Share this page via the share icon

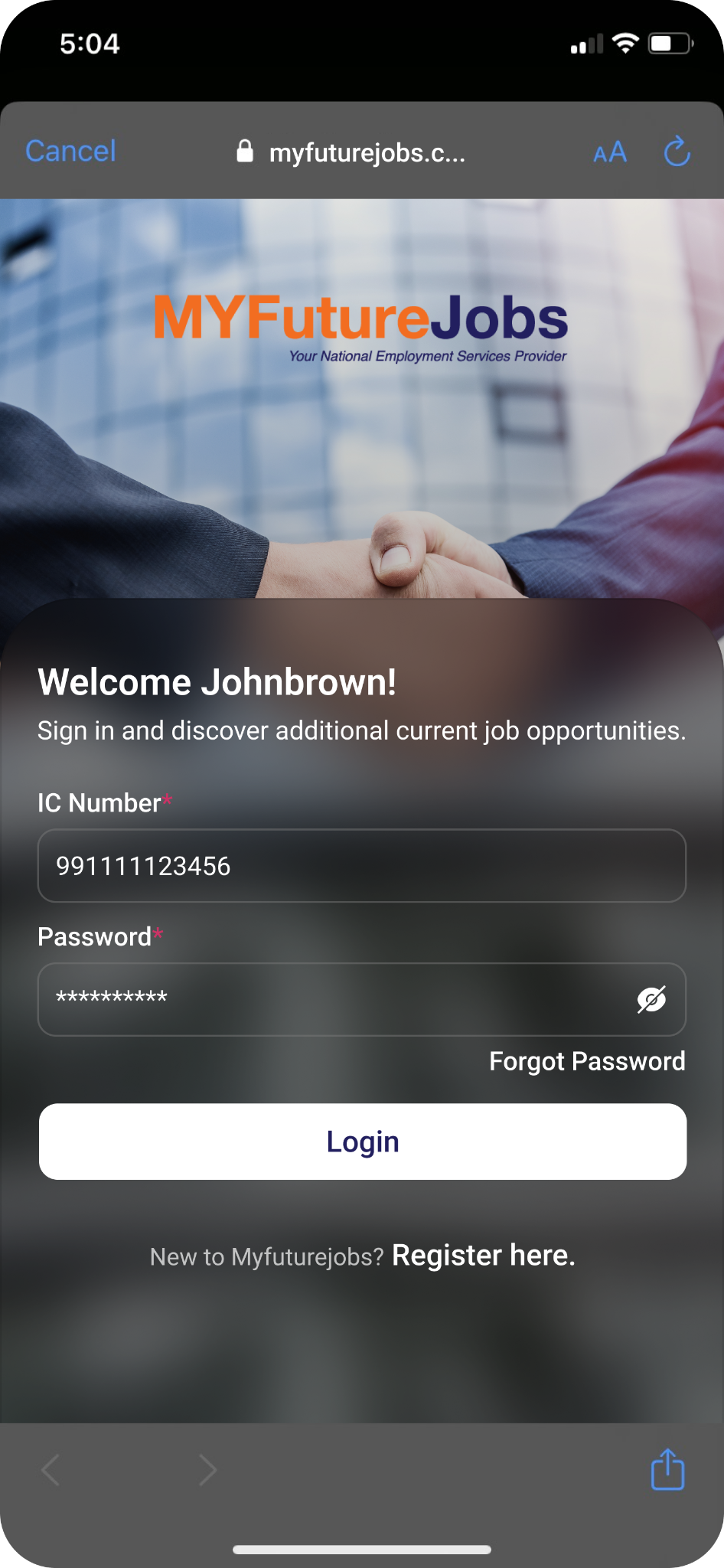point(667,1468)
